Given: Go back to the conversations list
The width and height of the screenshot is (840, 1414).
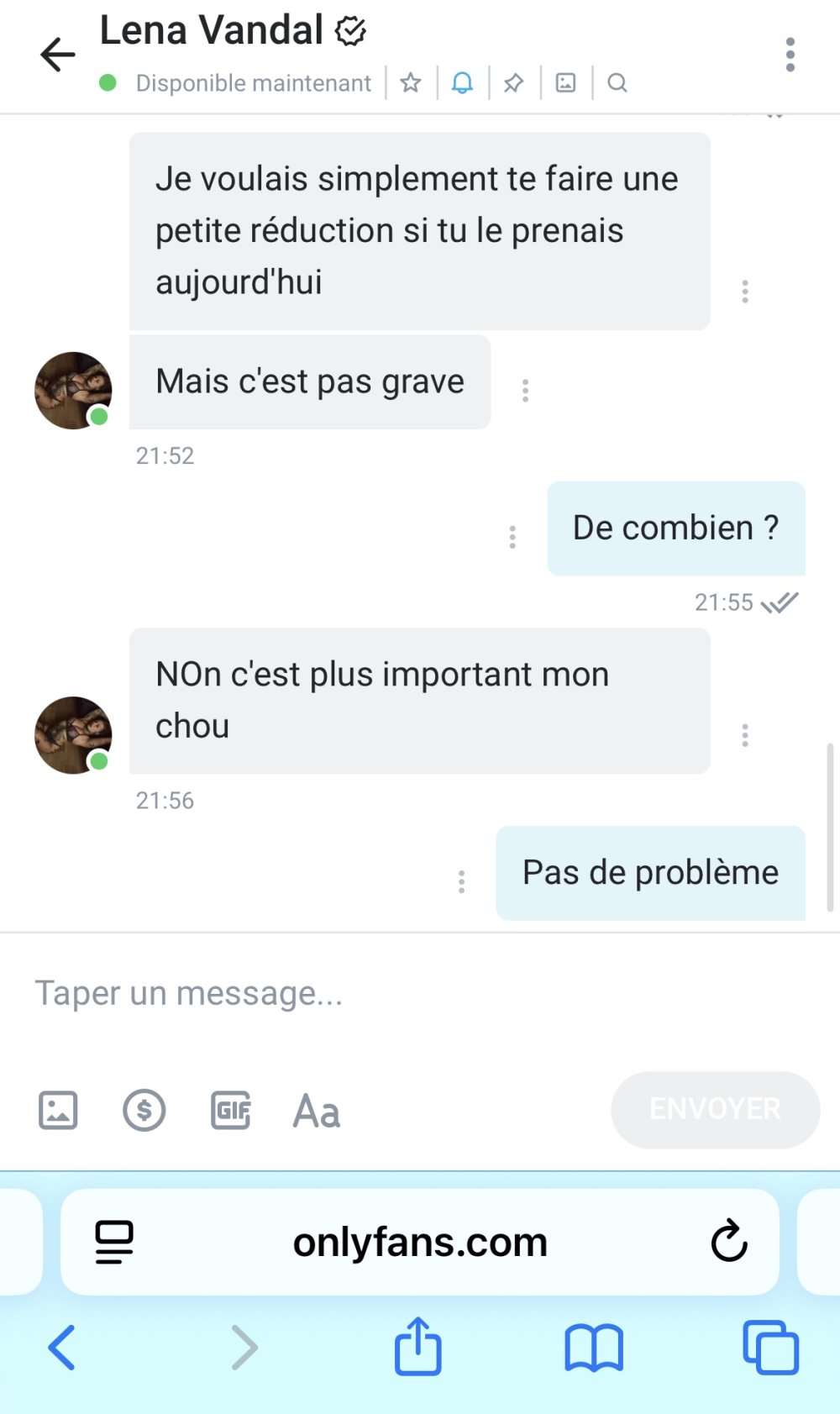Looking at the screenshot, I should (x=58, y=55).
